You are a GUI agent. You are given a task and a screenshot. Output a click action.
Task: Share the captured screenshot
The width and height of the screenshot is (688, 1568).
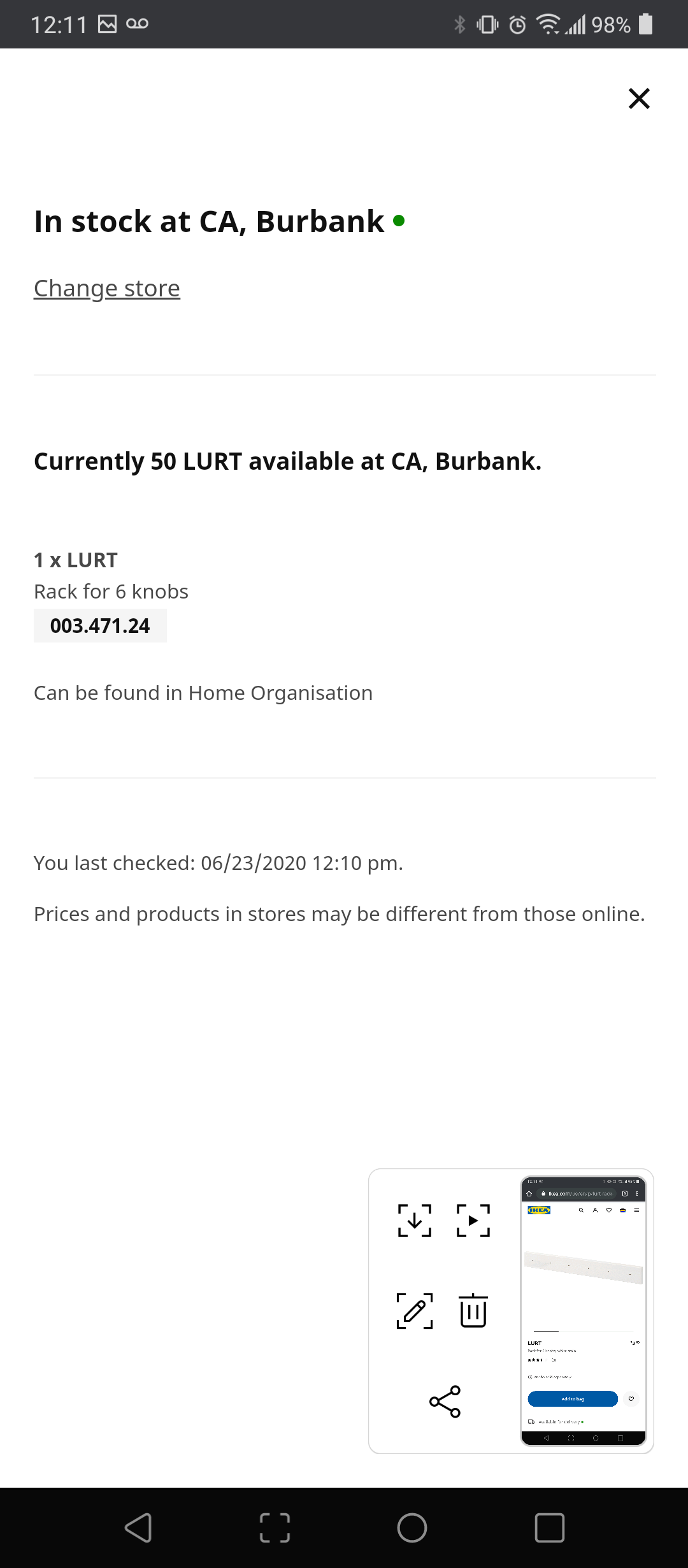[x=445, y=1401]
